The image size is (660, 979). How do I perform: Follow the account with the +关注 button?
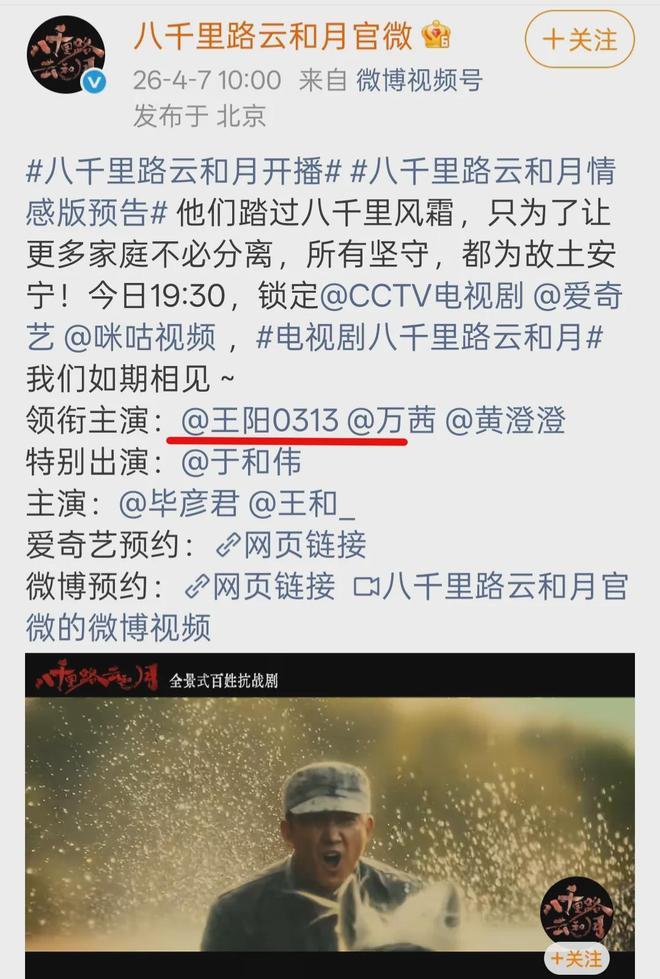click(x=580, y=40)
